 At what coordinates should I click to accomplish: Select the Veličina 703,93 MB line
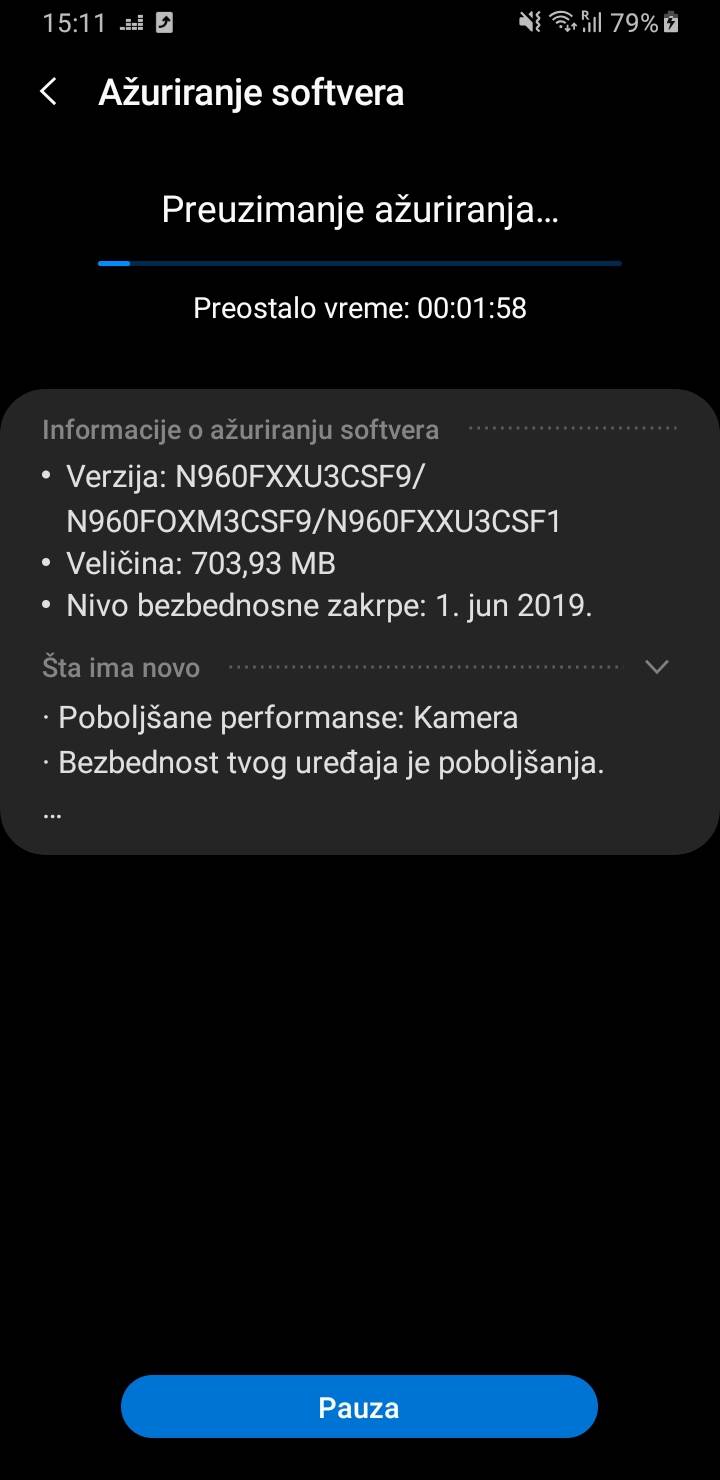pyautogui.click(x=200, y=563)
